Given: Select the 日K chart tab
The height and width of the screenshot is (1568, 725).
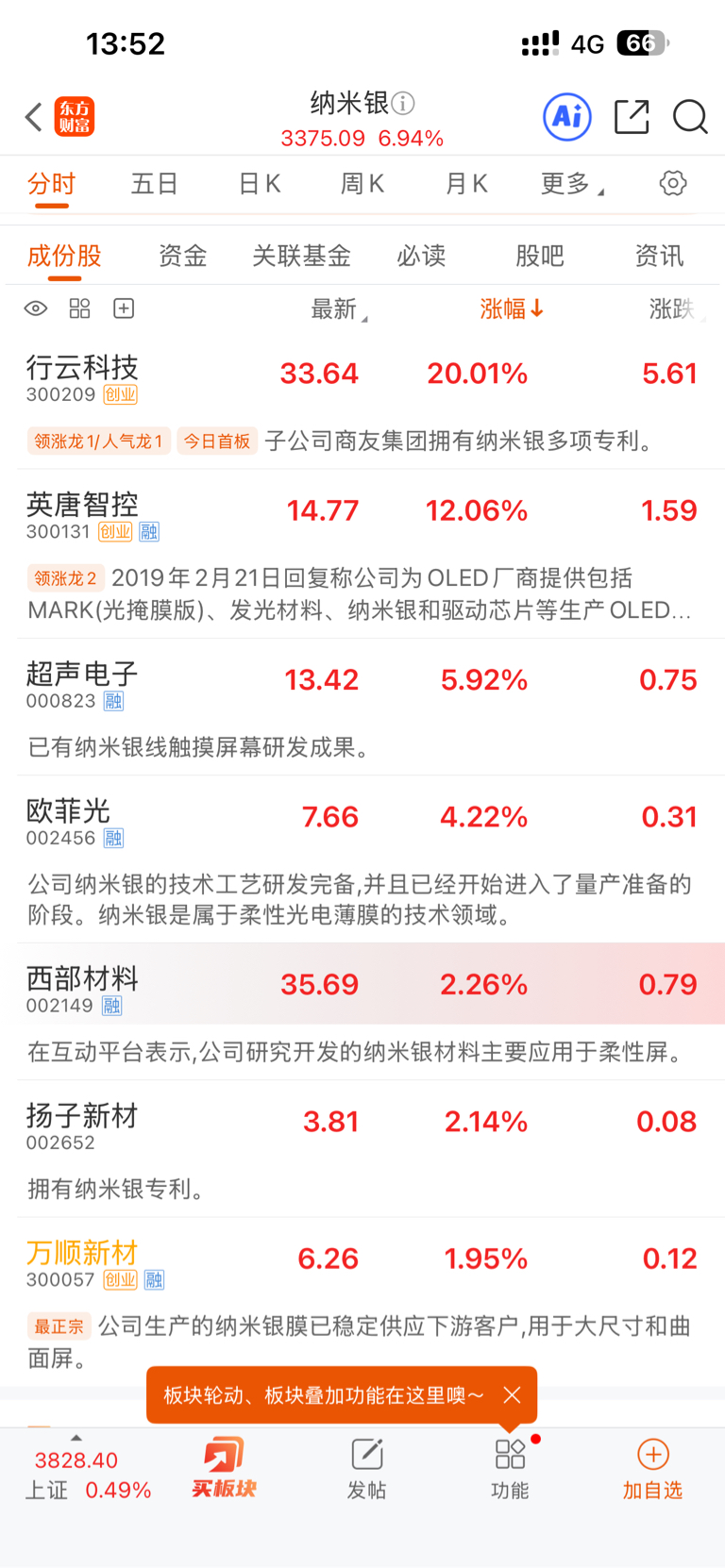Looking at the screenshot, I should coord(260,183).
